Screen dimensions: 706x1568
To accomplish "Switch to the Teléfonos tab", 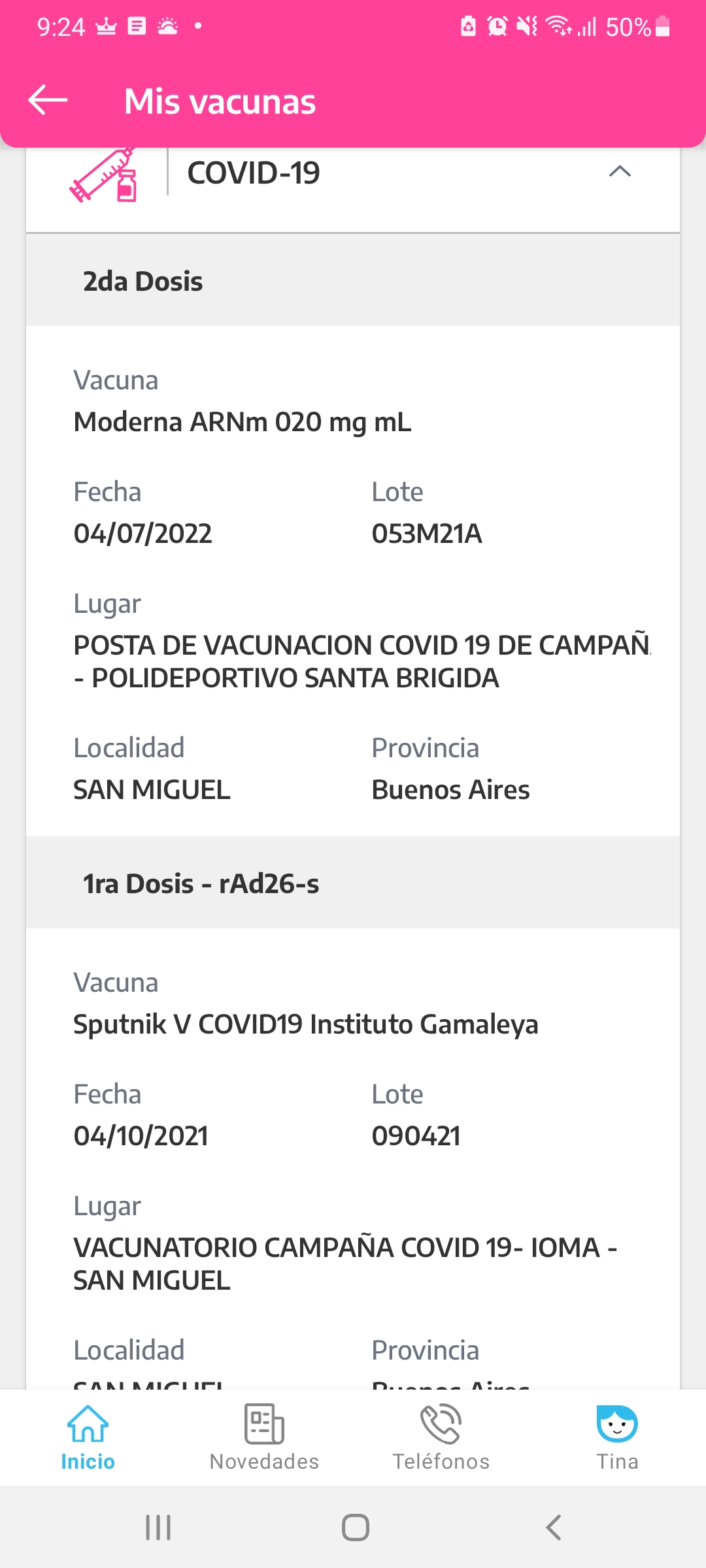I will coord(441,1437).
